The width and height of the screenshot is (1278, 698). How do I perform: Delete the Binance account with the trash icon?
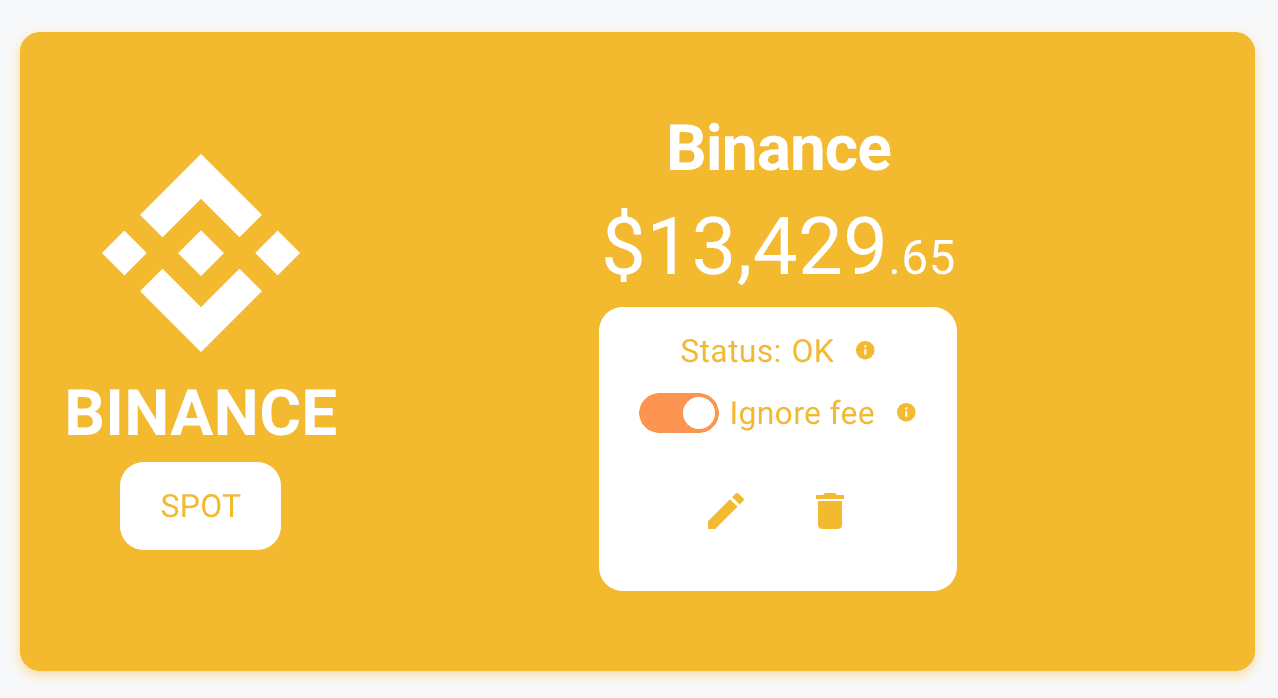coord(830,511)
